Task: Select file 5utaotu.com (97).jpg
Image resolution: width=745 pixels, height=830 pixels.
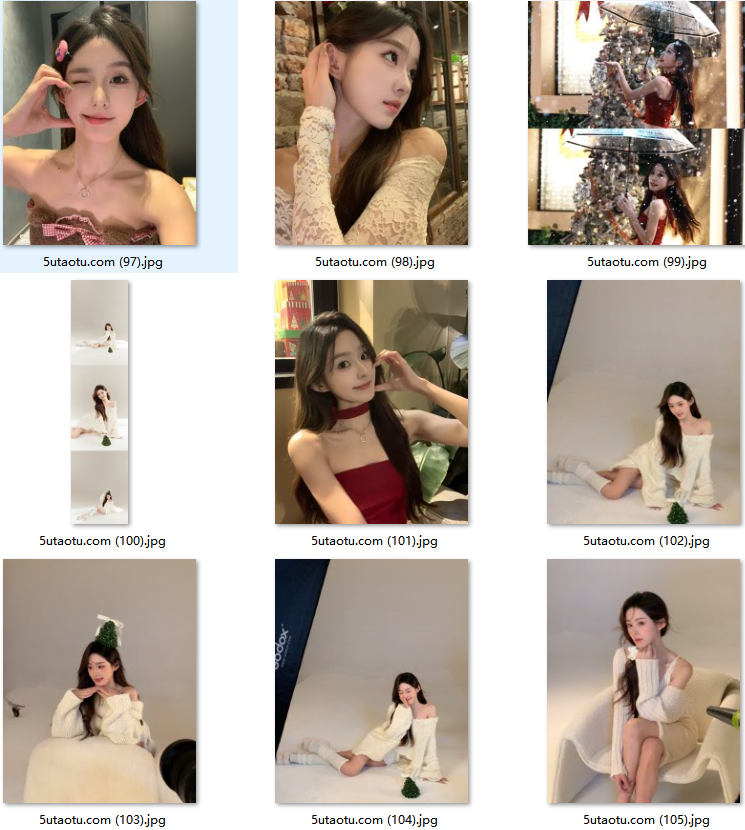Action: click(x=99, y=123)
